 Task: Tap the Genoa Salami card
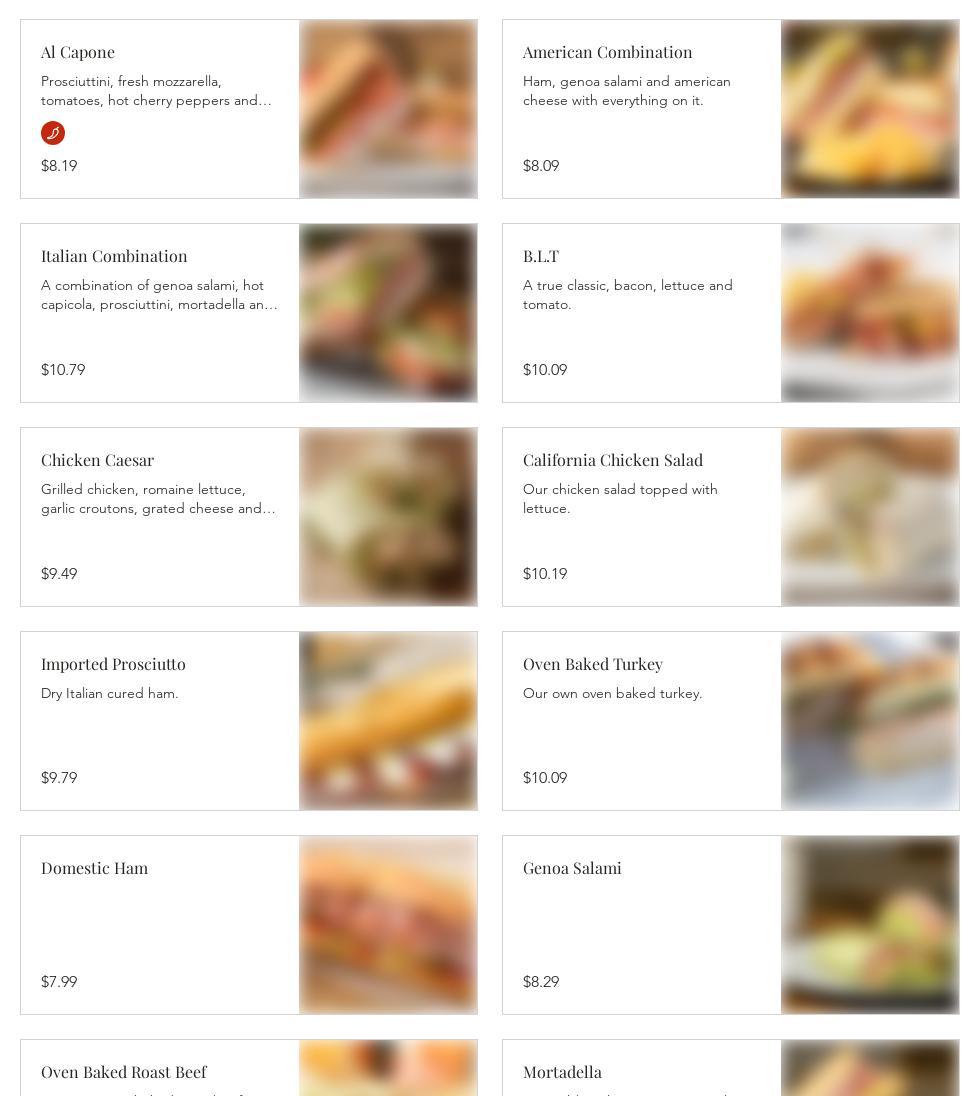pyautogui.click(x=572, y=868)
